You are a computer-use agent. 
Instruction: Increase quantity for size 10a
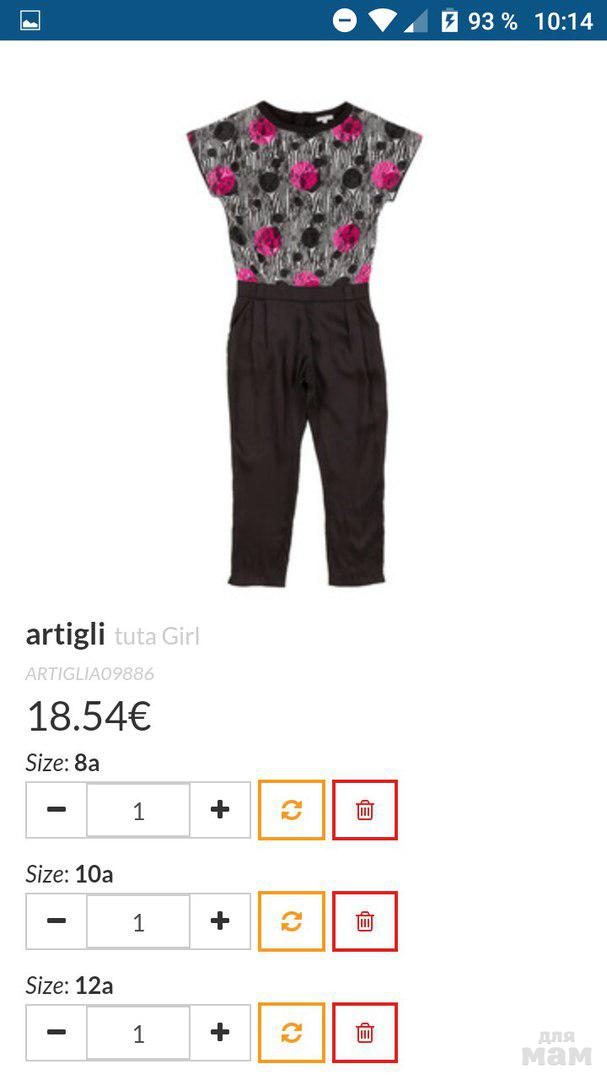220,921
